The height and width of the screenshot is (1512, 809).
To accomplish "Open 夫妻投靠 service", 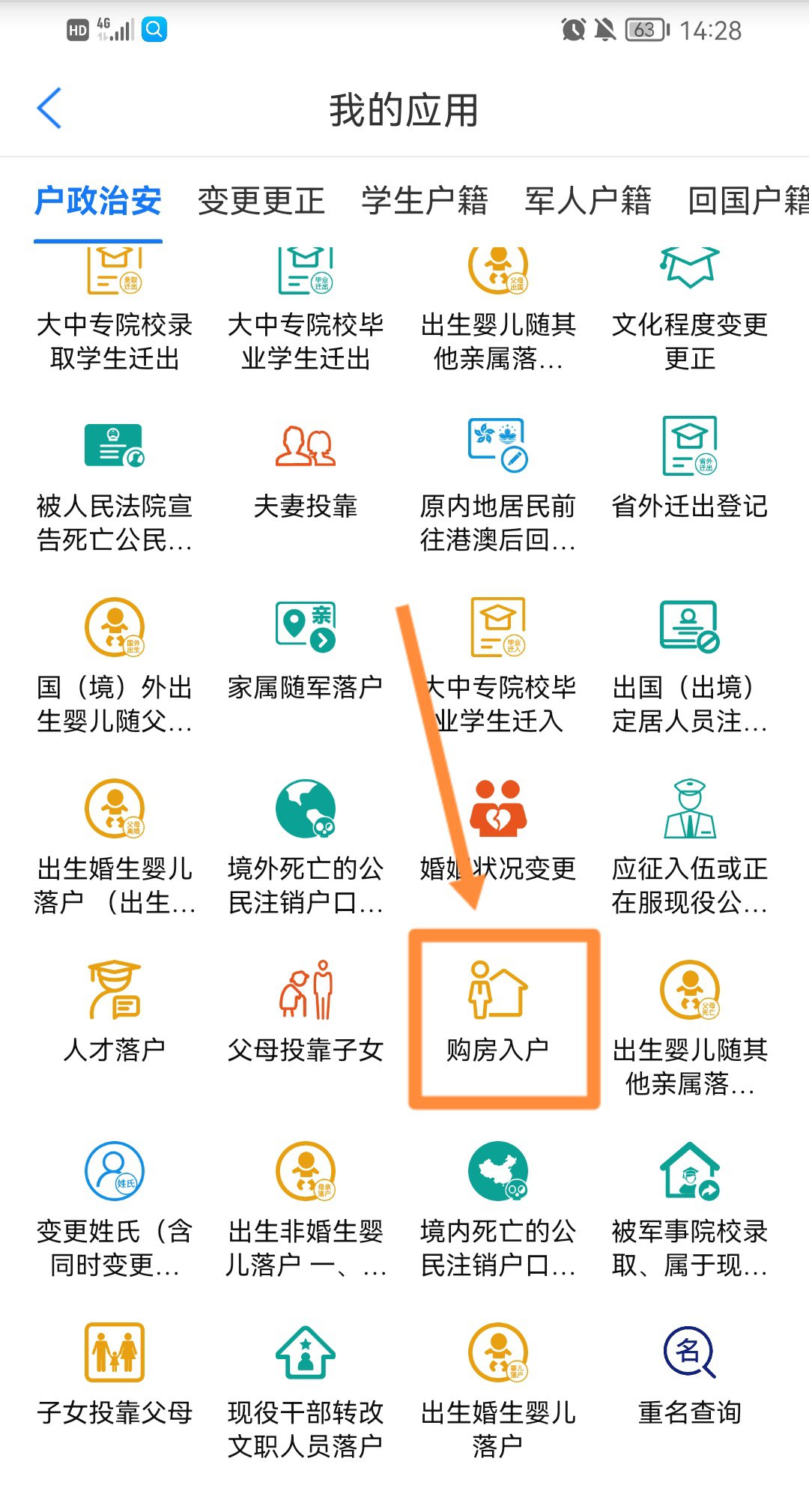I will coord(306,472).
